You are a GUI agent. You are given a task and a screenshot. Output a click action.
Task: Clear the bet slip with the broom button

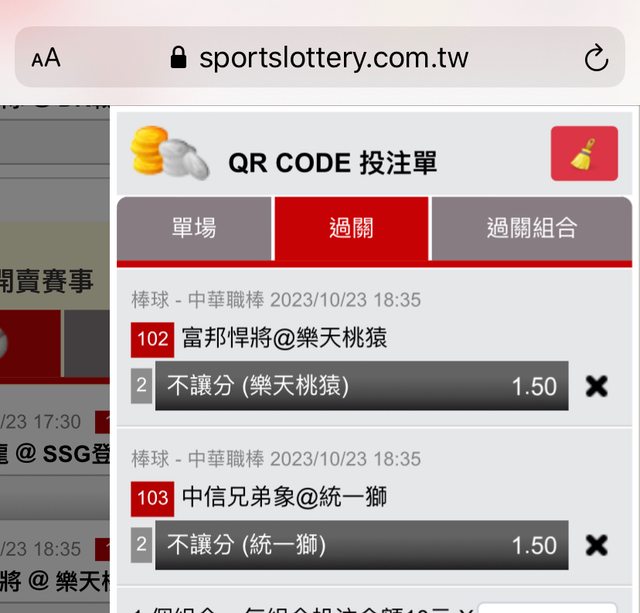[x=584, y=154]
